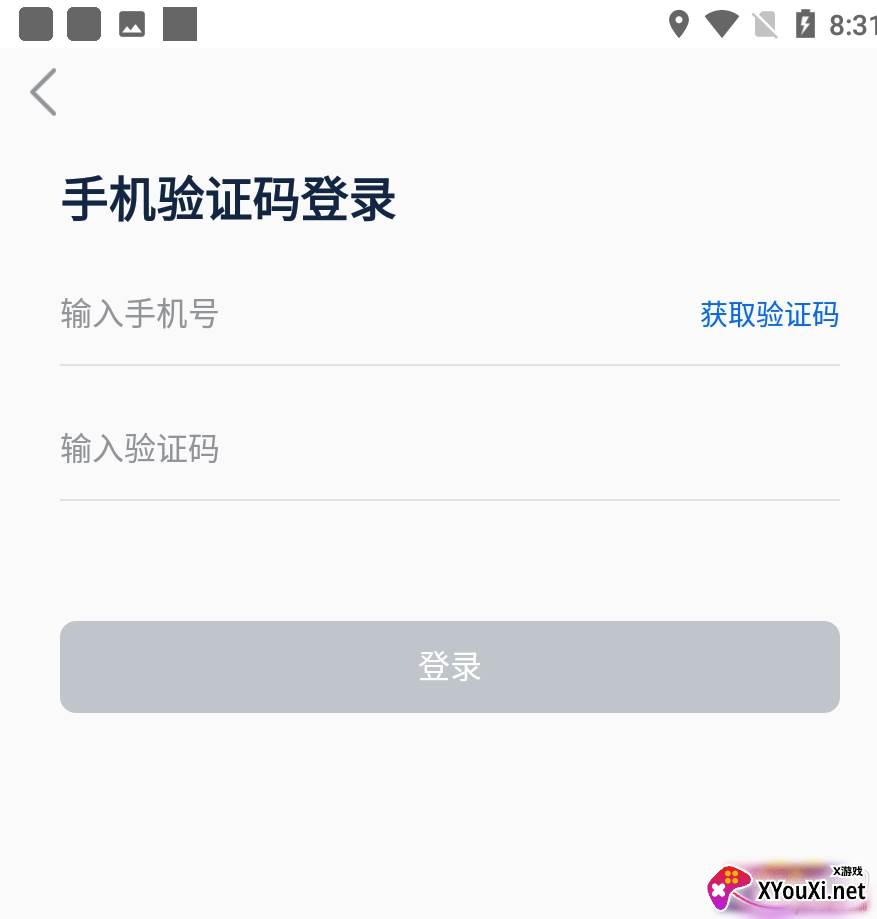877x919 pixels.
Task: Click the back arrow at top left
Action: (x=42, y=92)
